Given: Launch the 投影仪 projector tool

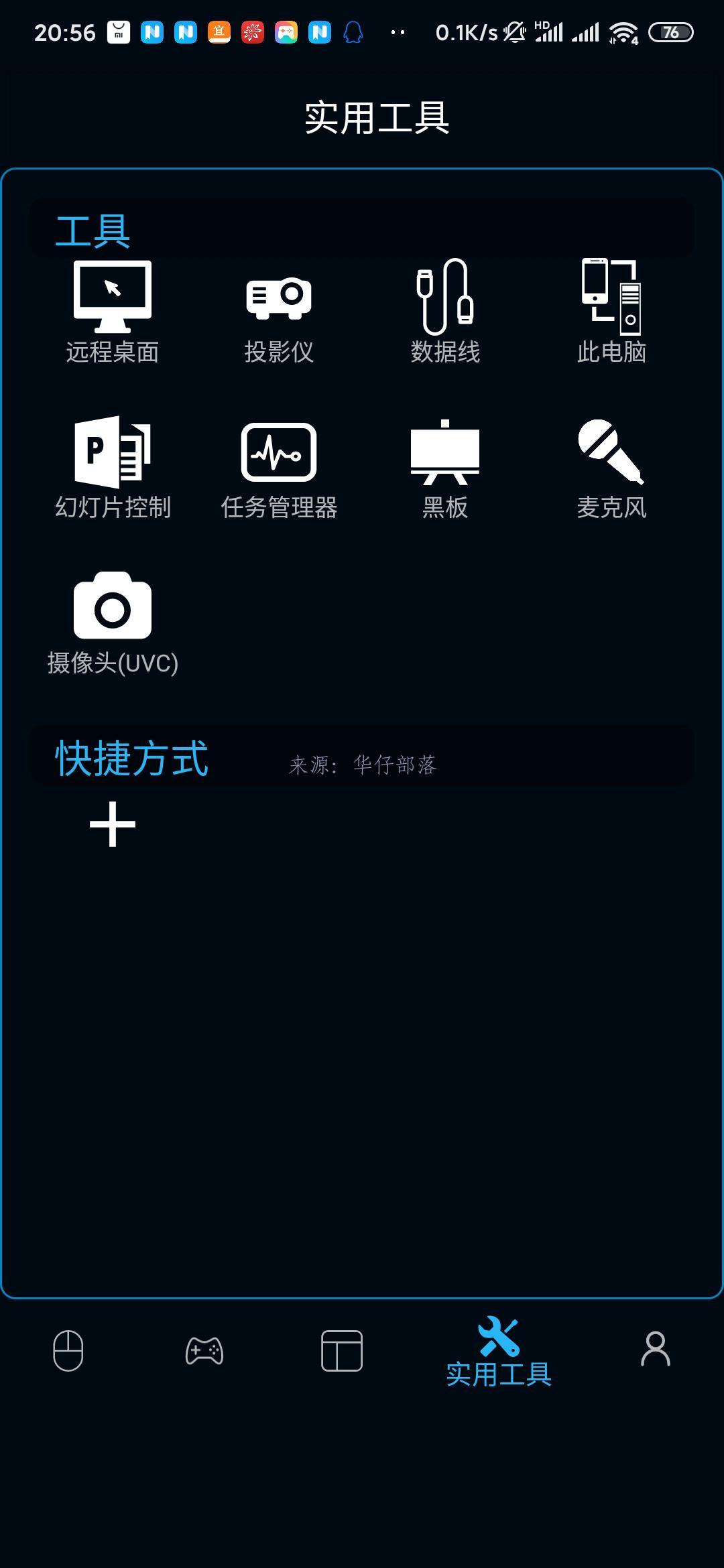Looking at the screenshot, I should pos(279,312).
